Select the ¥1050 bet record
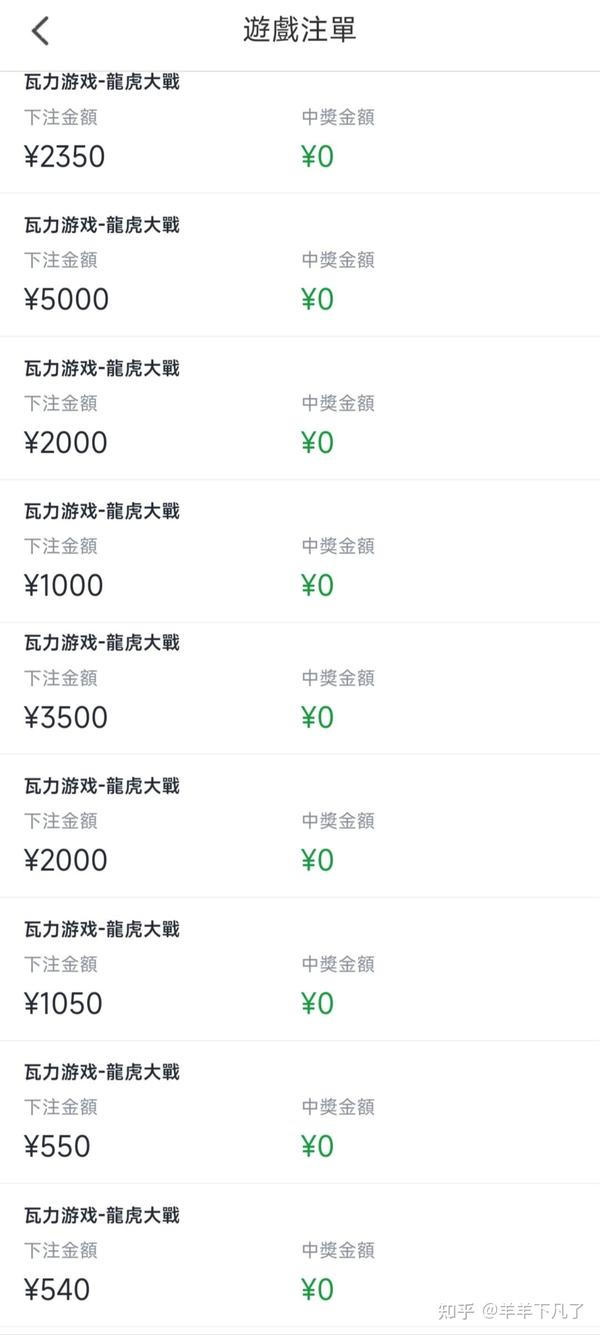Viewport: 600px width, 1335px height. [x=300, y=969]
